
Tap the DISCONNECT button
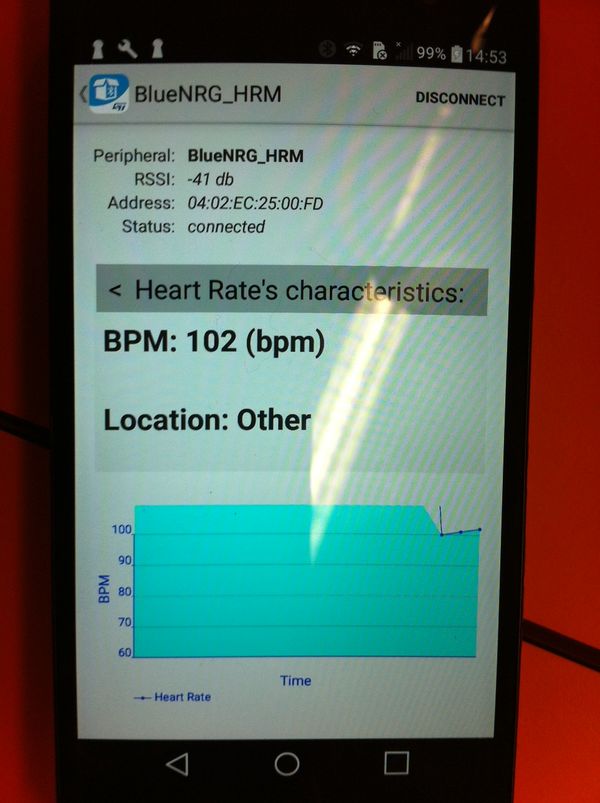pyautogui.click(x=460, y=99)
